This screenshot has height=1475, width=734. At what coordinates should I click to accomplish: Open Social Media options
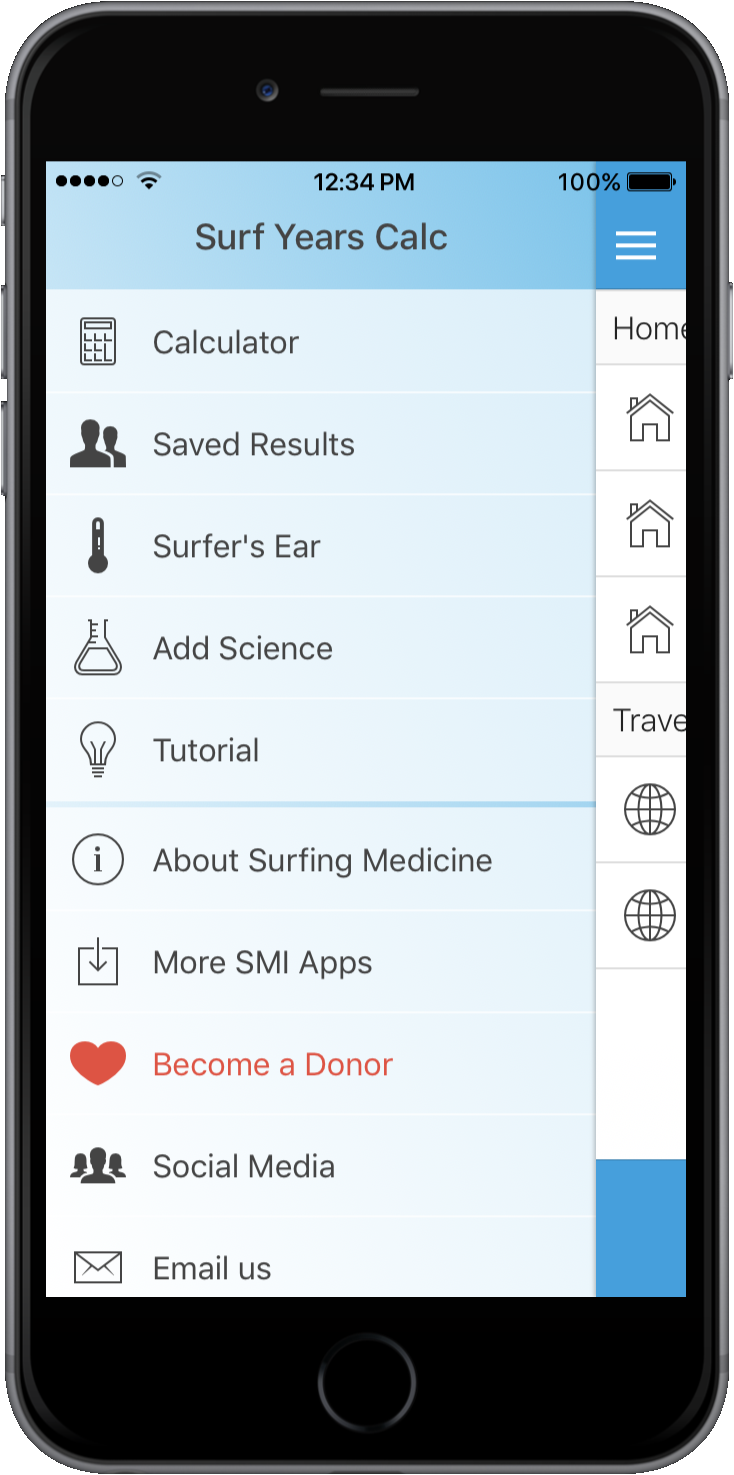[320, 1166]
